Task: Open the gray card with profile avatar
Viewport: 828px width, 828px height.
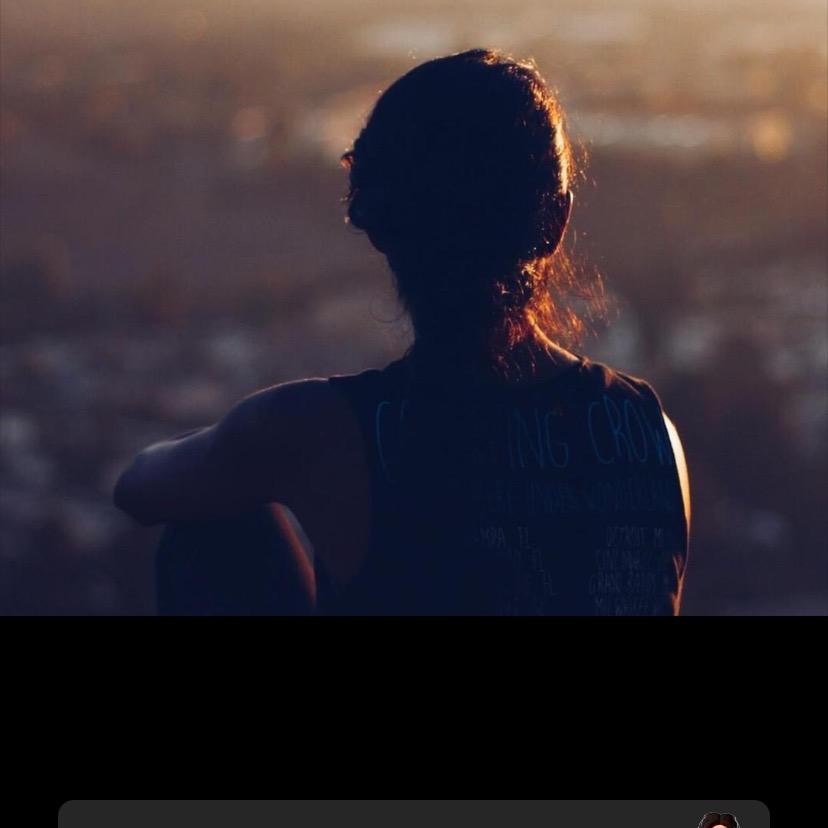Action: click(x=413, y=815)
